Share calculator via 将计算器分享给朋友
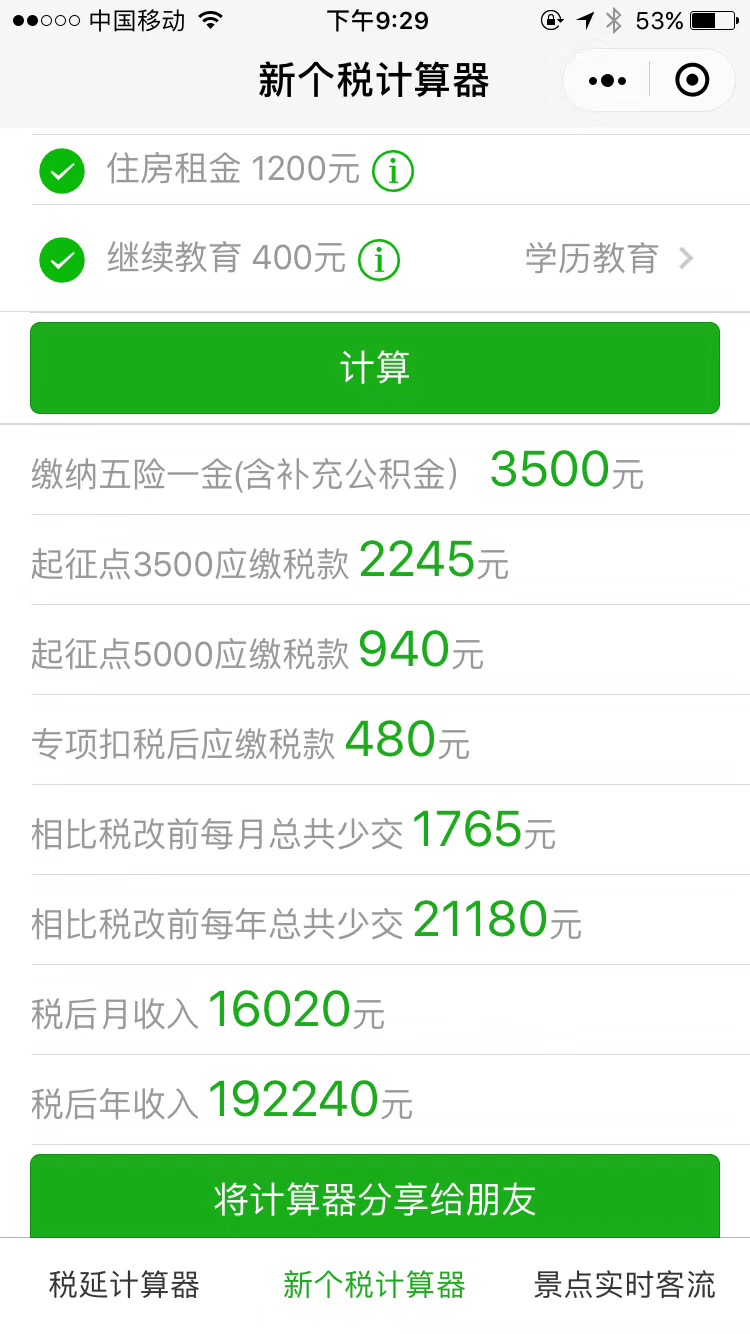Viewport: 750px width, 1334px height. point(375,1197)
